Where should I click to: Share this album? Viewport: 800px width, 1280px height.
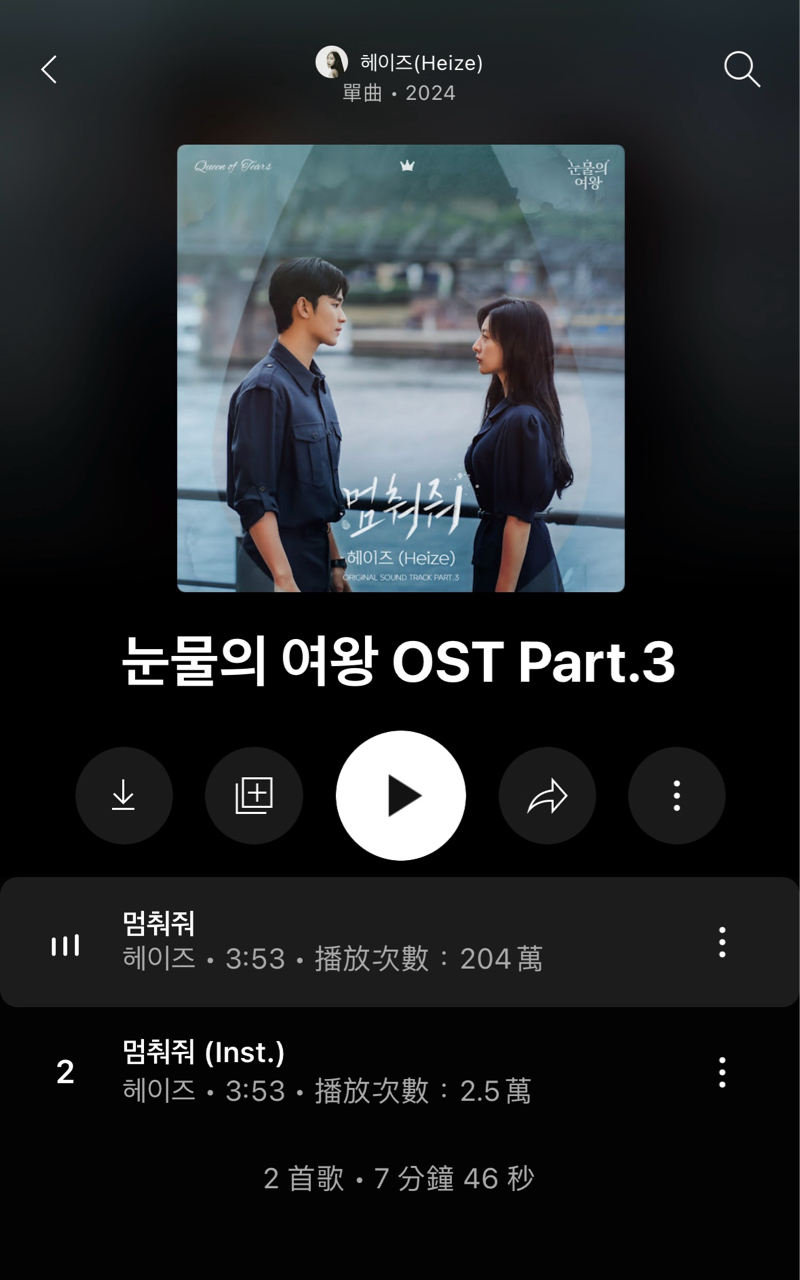[547, 796]
